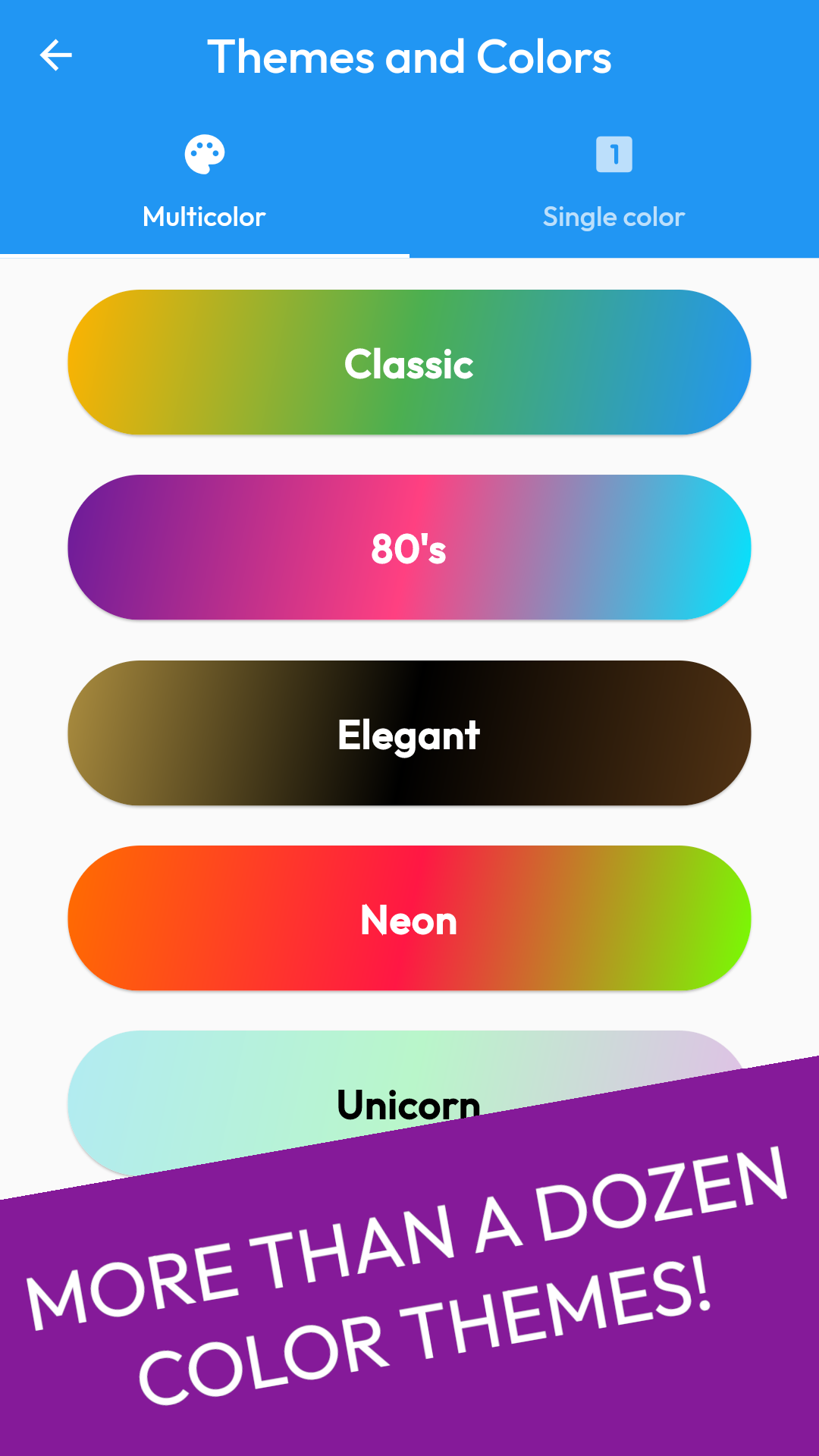Go back using the arrow icon
The width and height of the screenshot is (819, 1456).
(55, 55)
